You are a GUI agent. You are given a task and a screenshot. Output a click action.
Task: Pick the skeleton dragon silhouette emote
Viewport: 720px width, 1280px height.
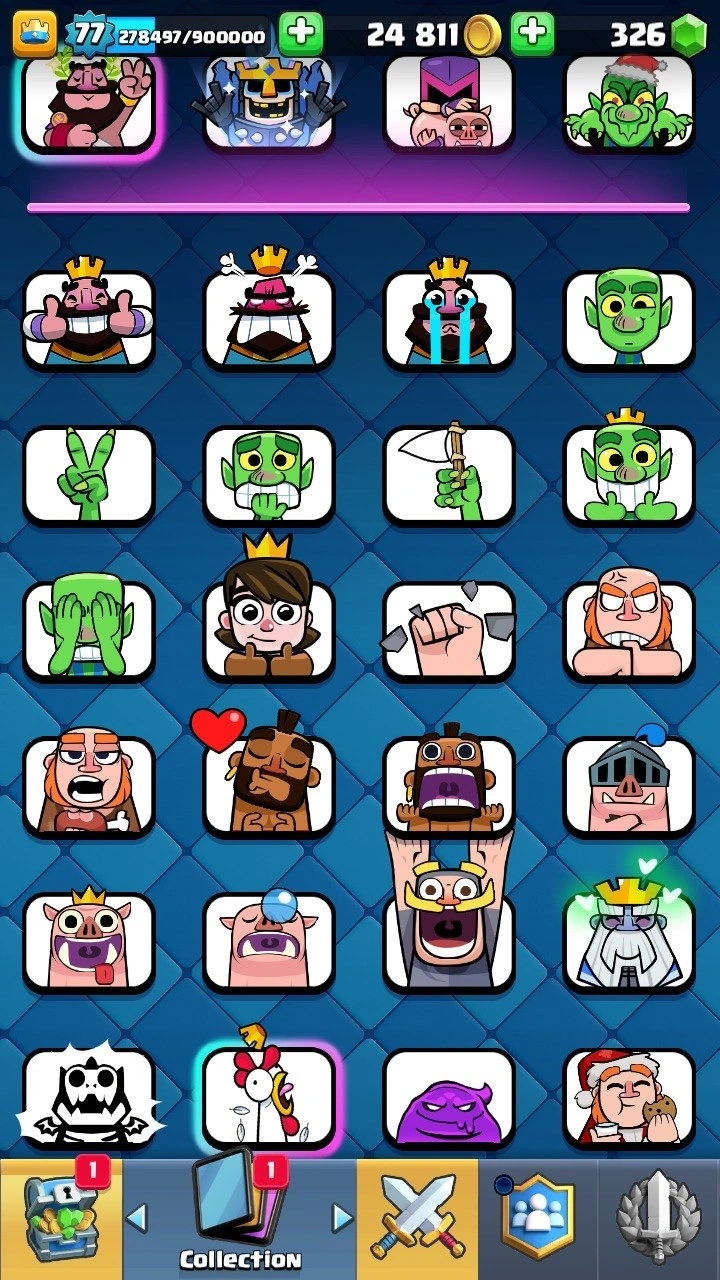pos(89,1097)
